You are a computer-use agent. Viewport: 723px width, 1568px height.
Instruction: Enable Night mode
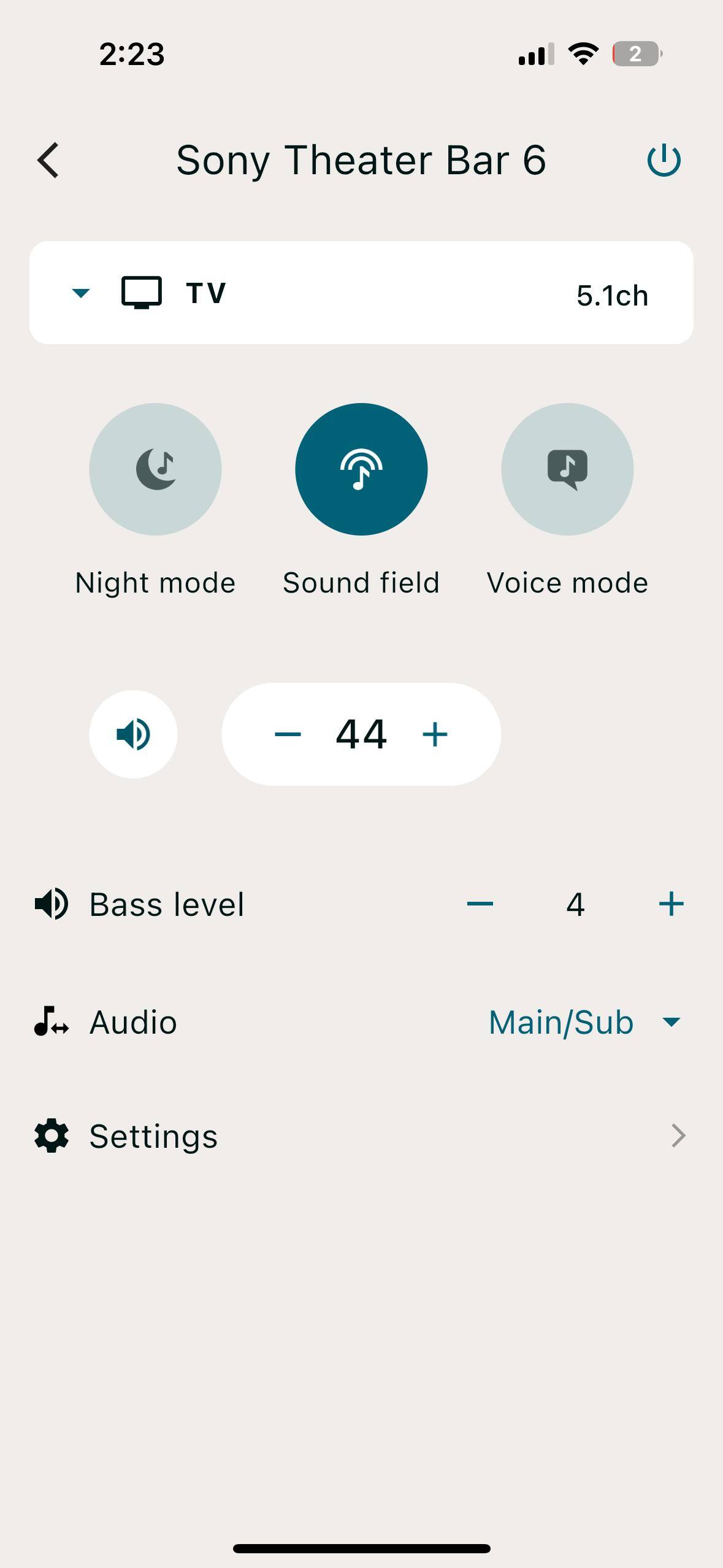pos(155,469)
